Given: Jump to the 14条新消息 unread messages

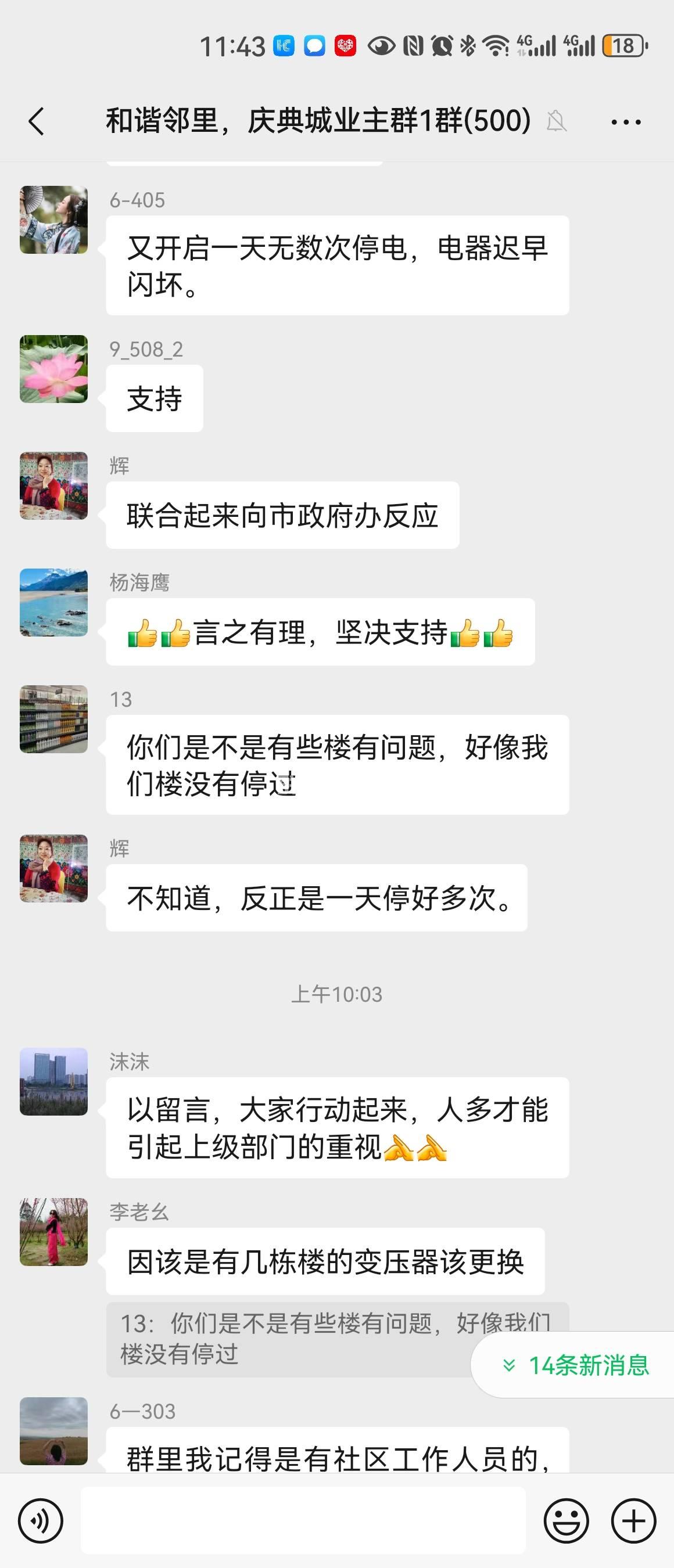Looking at the screenshot, I should coord(575,1365).
